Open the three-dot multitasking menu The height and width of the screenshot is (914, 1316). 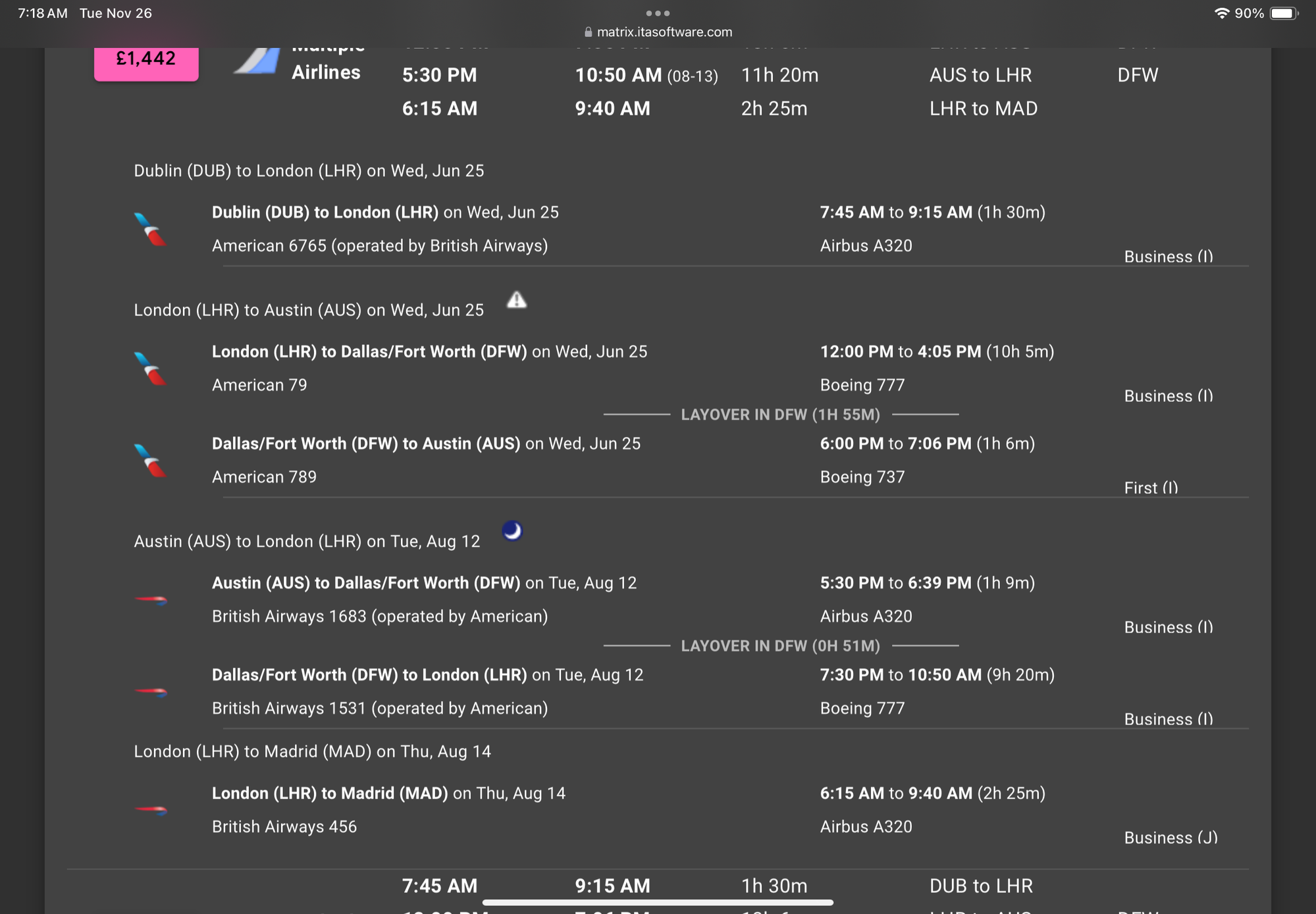click(658, 13)
